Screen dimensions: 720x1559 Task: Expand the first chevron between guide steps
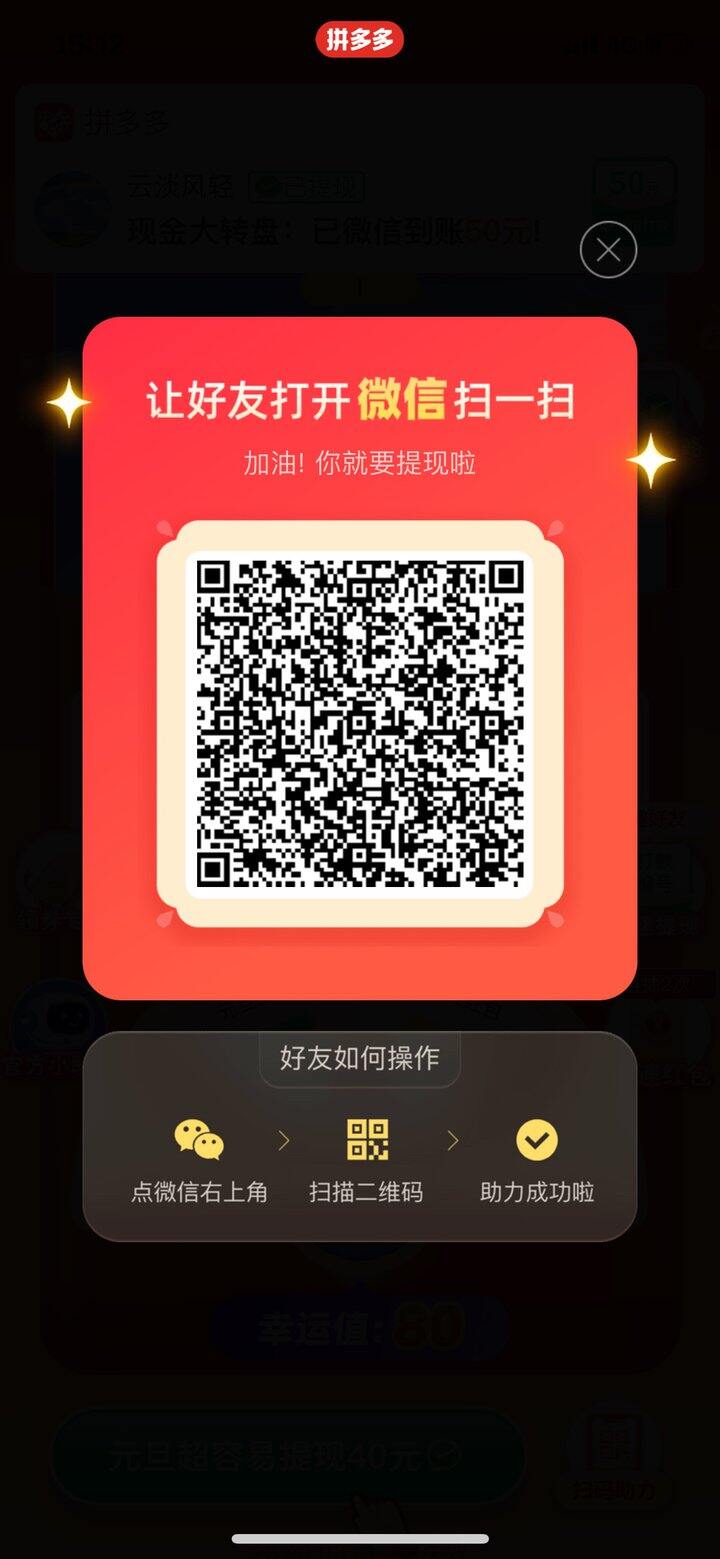point(283,1139)
